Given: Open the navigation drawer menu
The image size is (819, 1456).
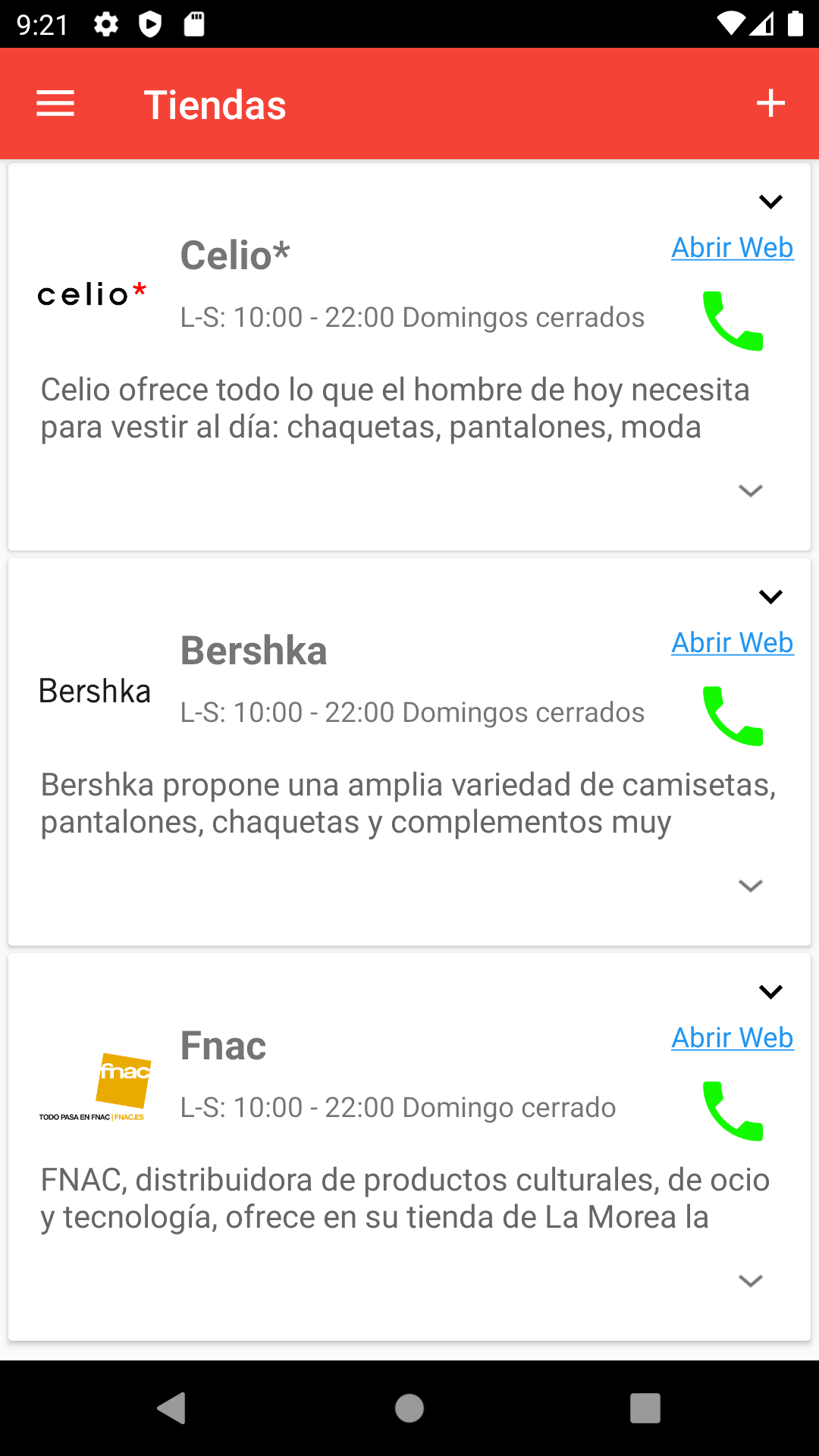Looking at the screenshot, I should 55,103.
